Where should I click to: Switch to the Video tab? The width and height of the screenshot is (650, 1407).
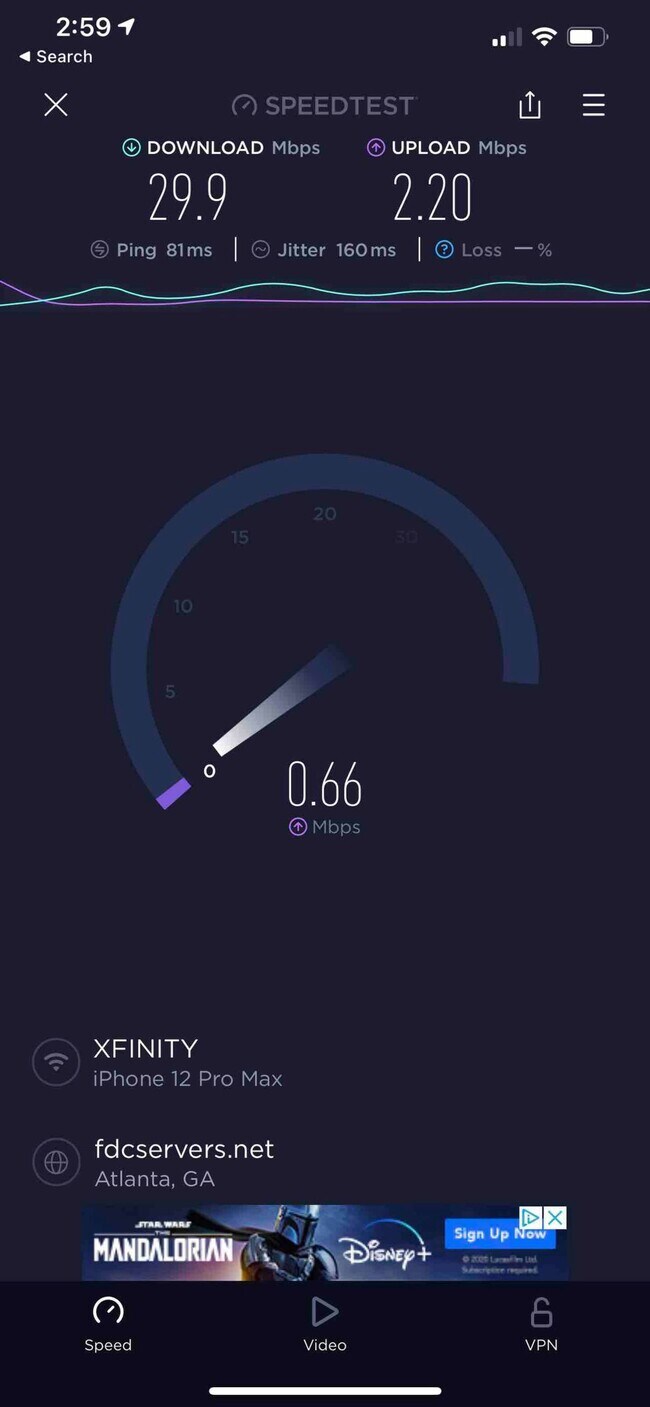pyautogui.click(x=325, y=1323)
